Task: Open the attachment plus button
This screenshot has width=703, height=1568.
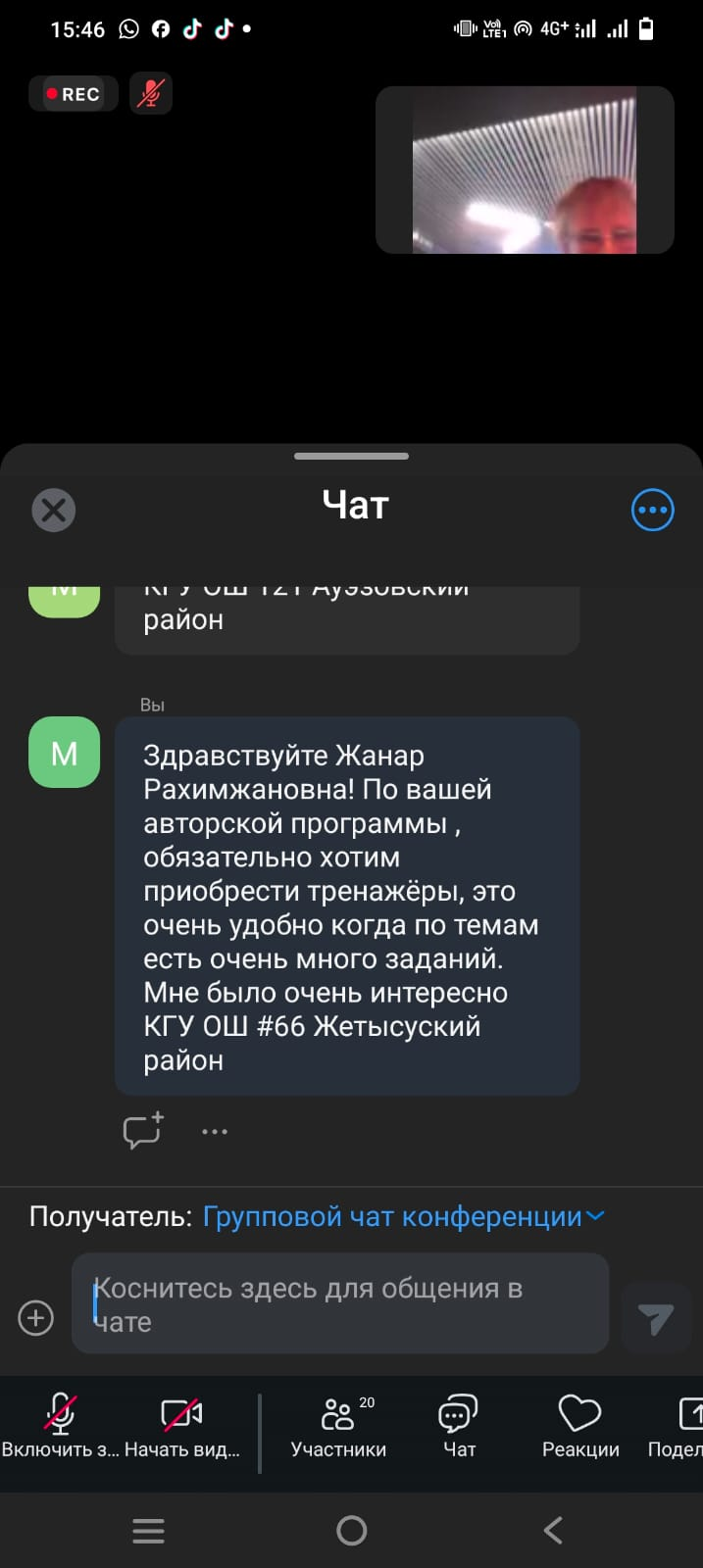Action: 36,1318
